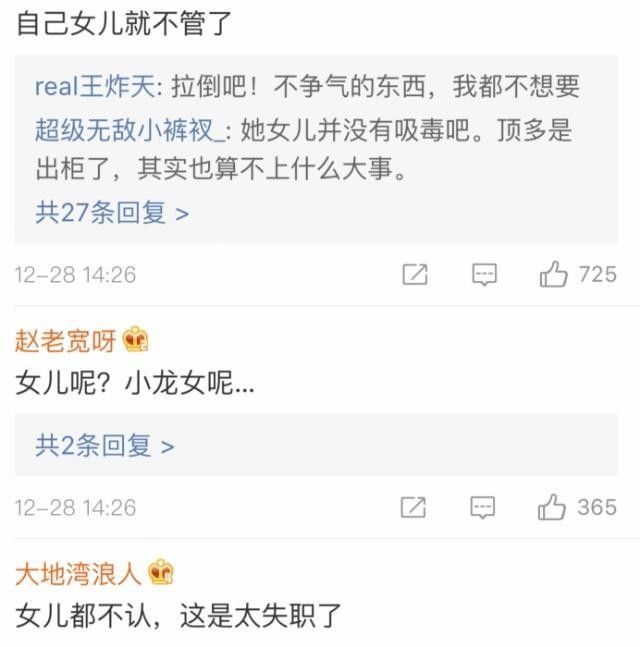
Task: Like the comment with 725 likes
Action: (x=554, y=274)
